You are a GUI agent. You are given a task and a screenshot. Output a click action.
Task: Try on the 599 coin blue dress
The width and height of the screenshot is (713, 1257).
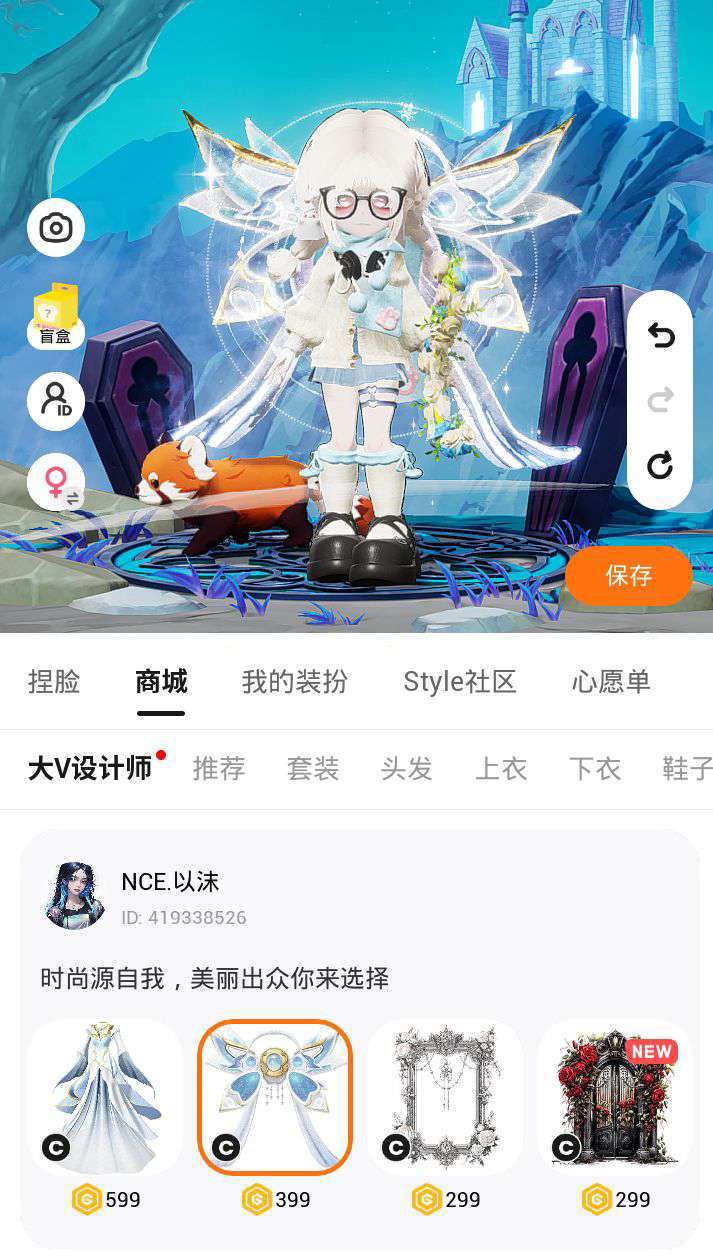click(105, 1097)
